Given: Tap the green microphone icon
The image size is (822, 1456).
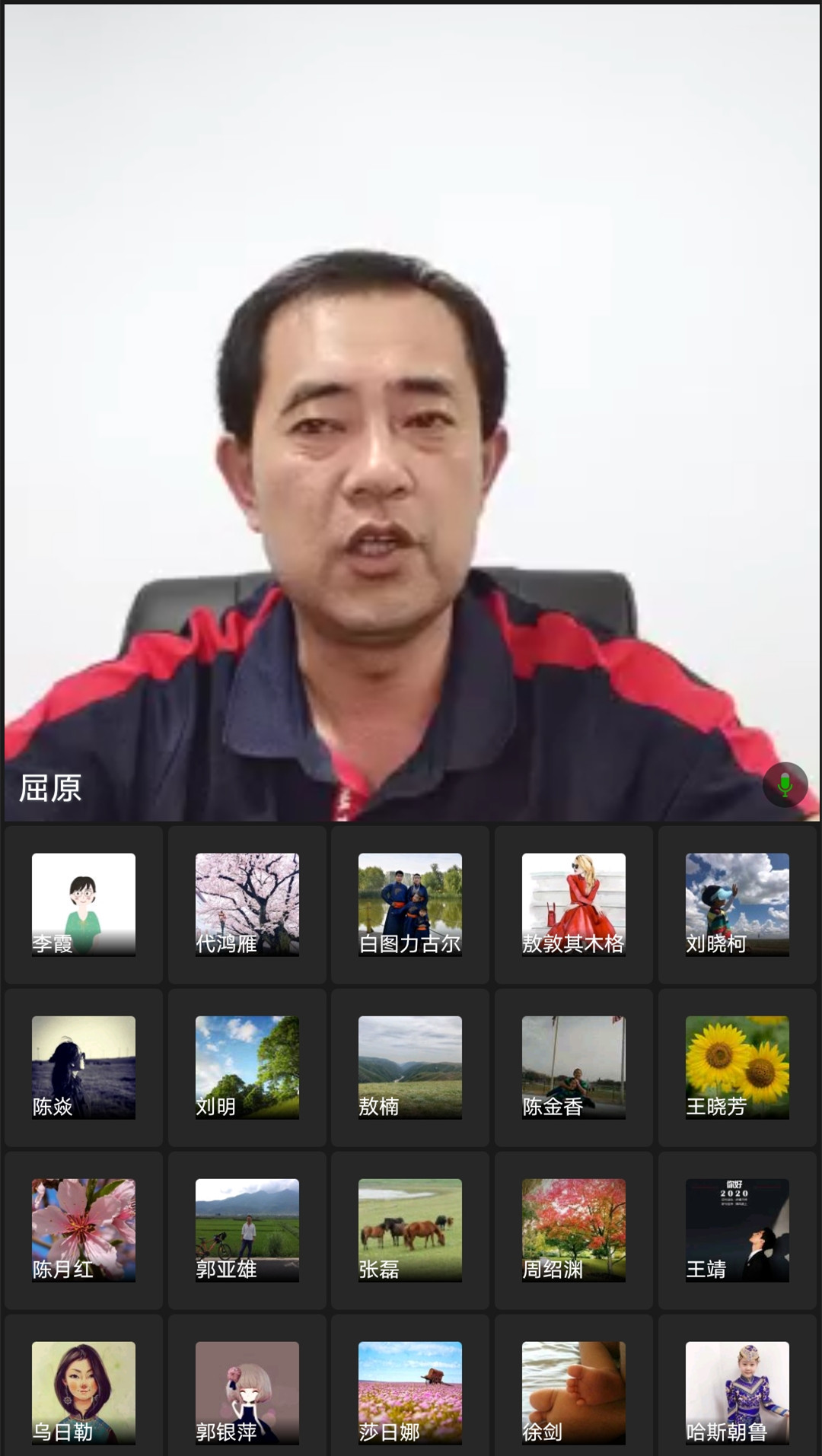Looking at the screenshot, I should tap(785, 784).
